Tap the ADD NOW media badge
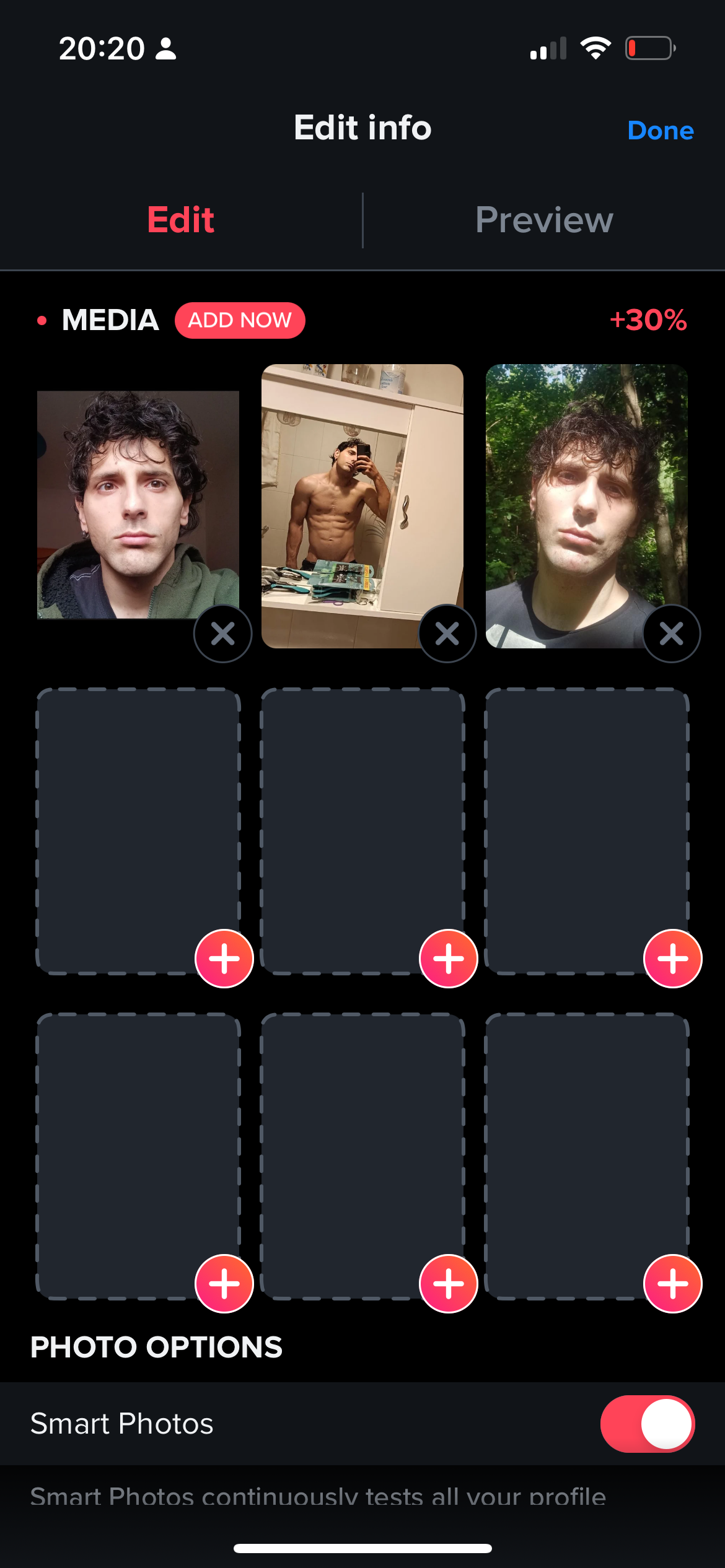Viewport: 725px width, 1568px height. tap(240, 320)
